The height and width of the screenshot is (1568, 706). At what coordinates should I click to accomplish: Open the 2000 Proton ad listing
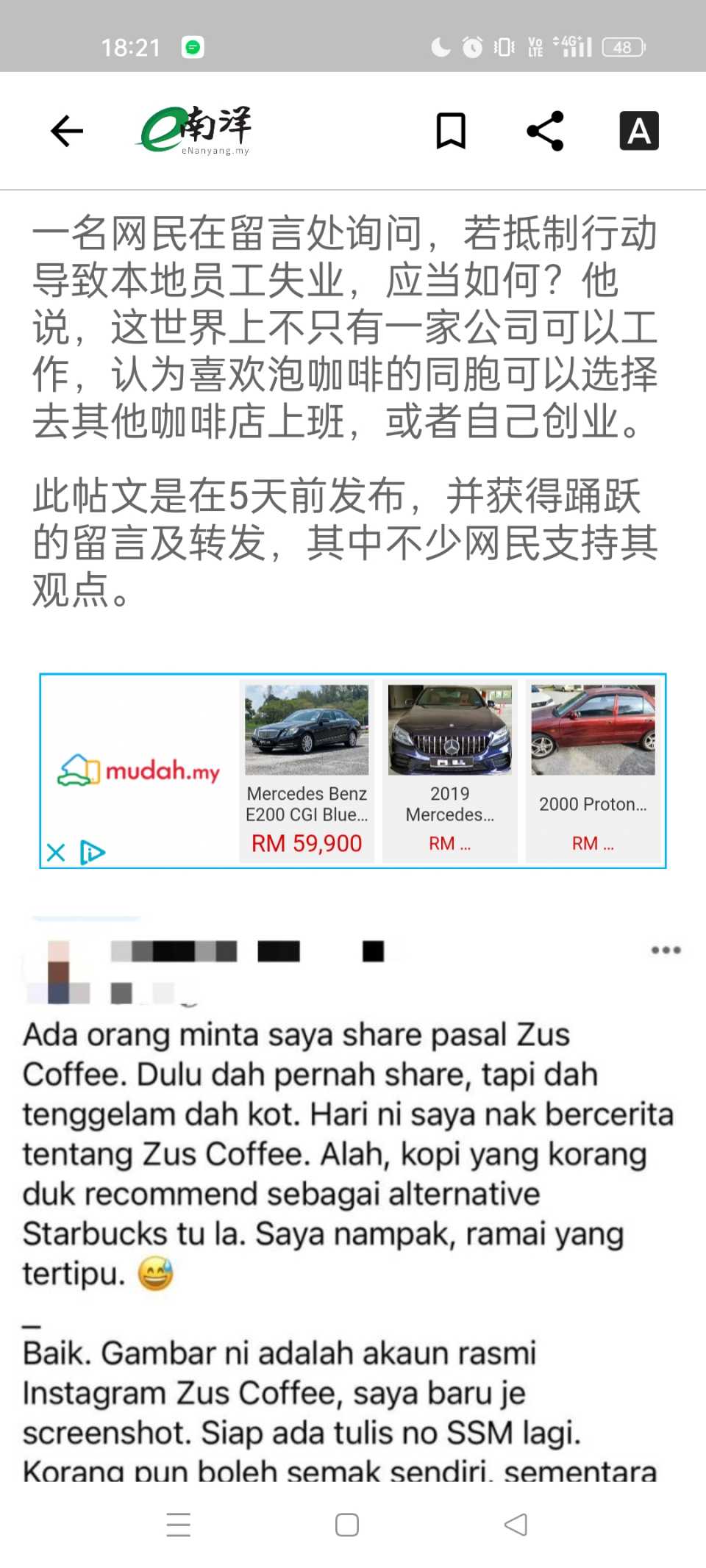point(593,770)
